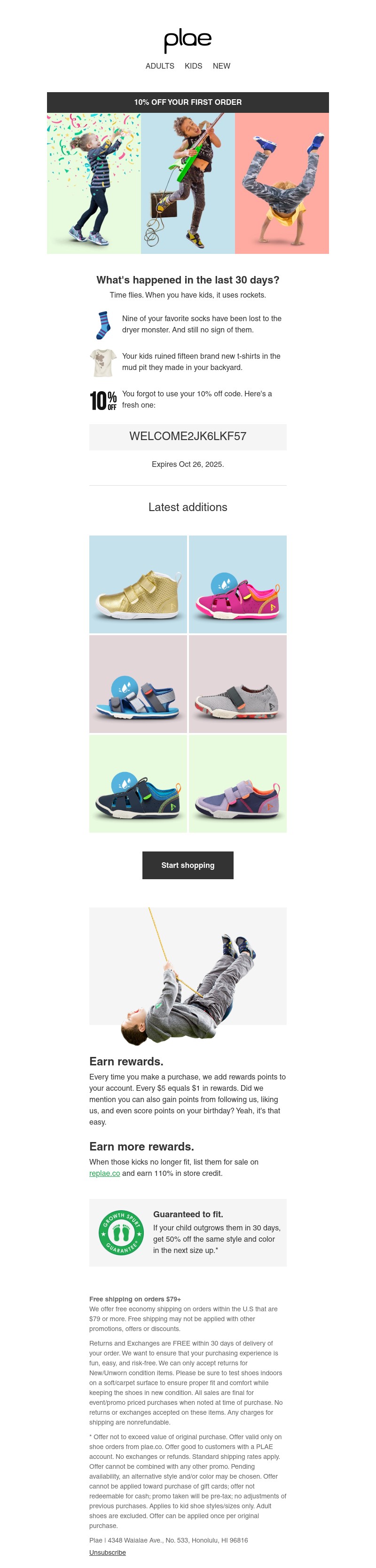Open the navy sandal shoe tile
The image size is (376, 1568).
coord(138,783)
